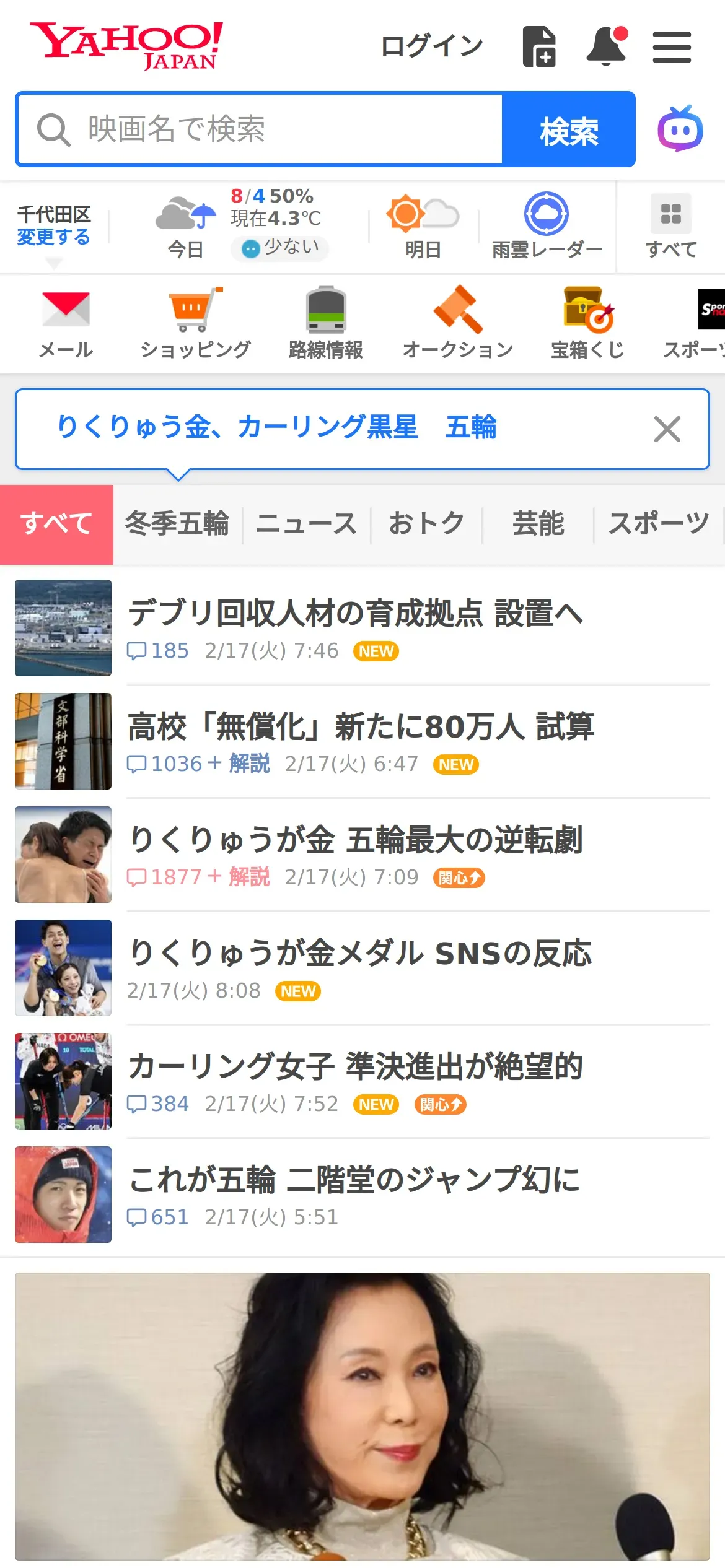Open the notifications bell
Image resolution: width=725 pixels, height=1568 pixels.
(606, 46)
